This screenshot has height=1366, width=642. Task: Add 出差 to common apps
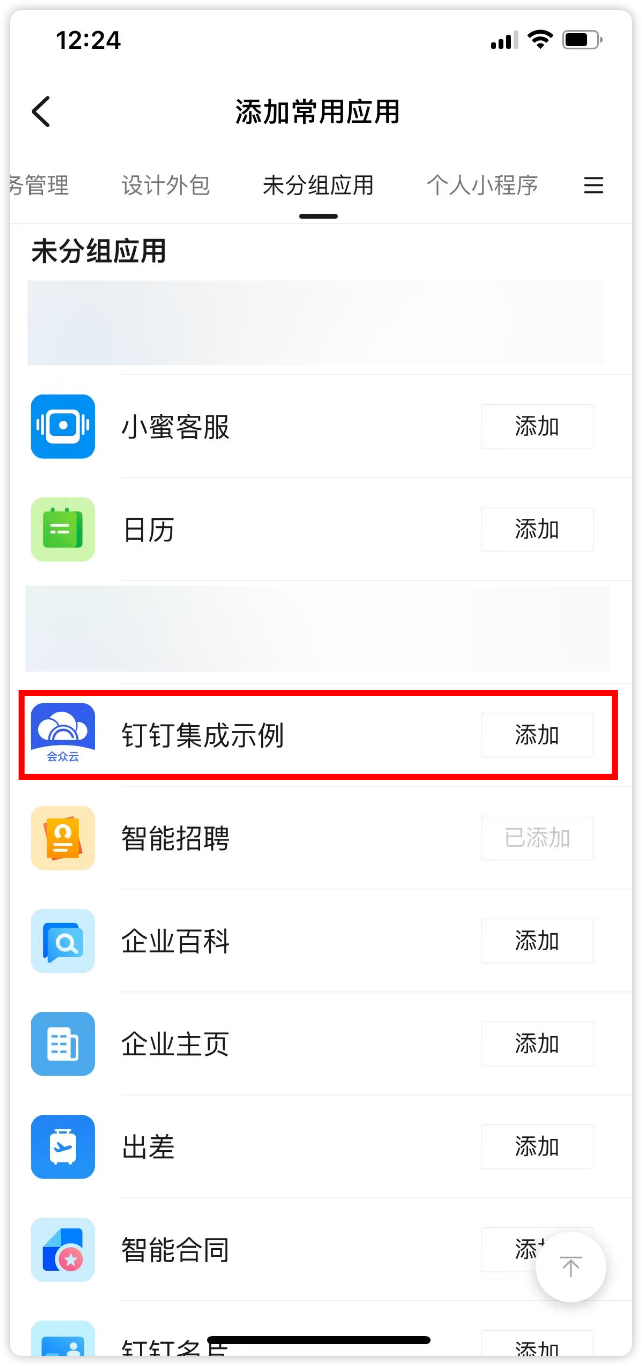(x=537, y=1147)
